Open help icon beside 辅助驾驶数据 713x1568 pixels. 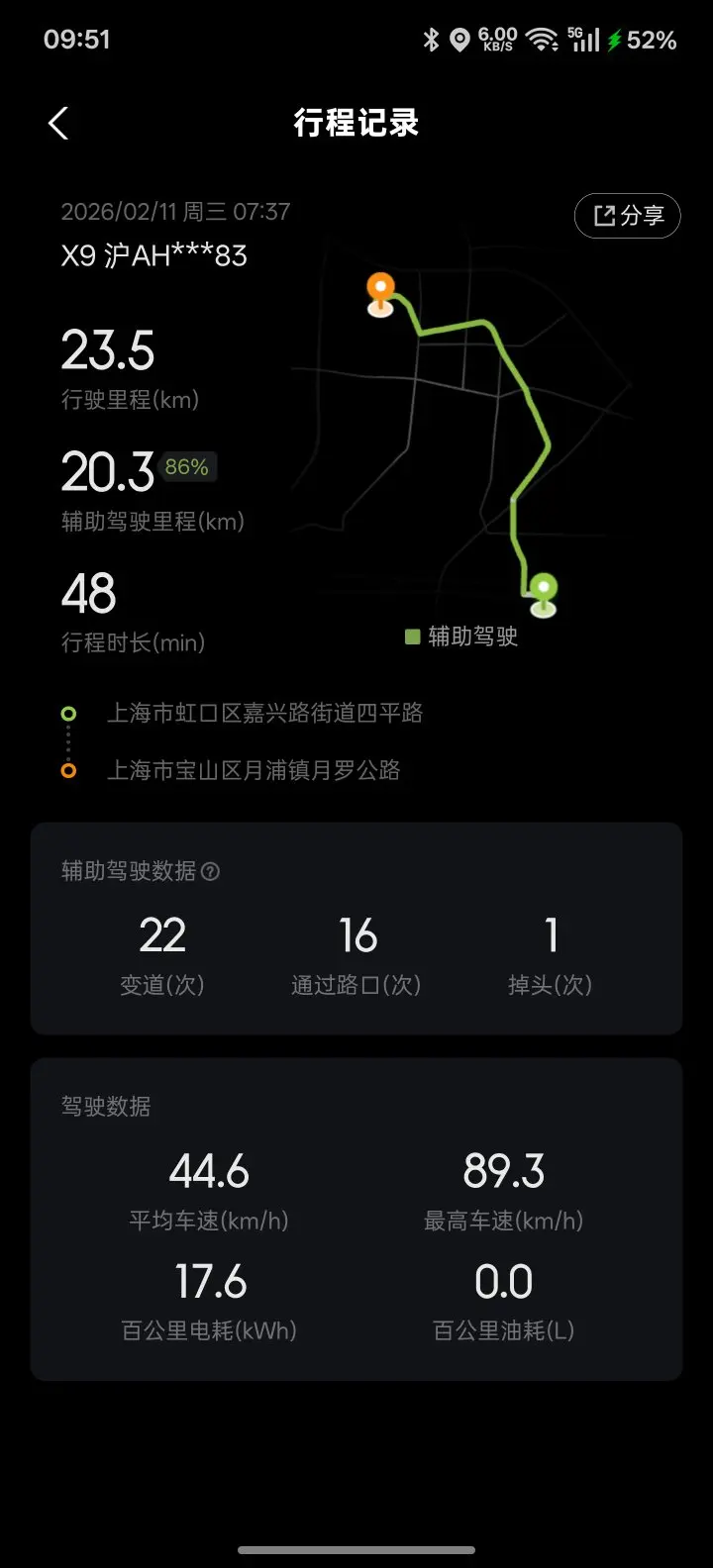[x=210, y=871]
